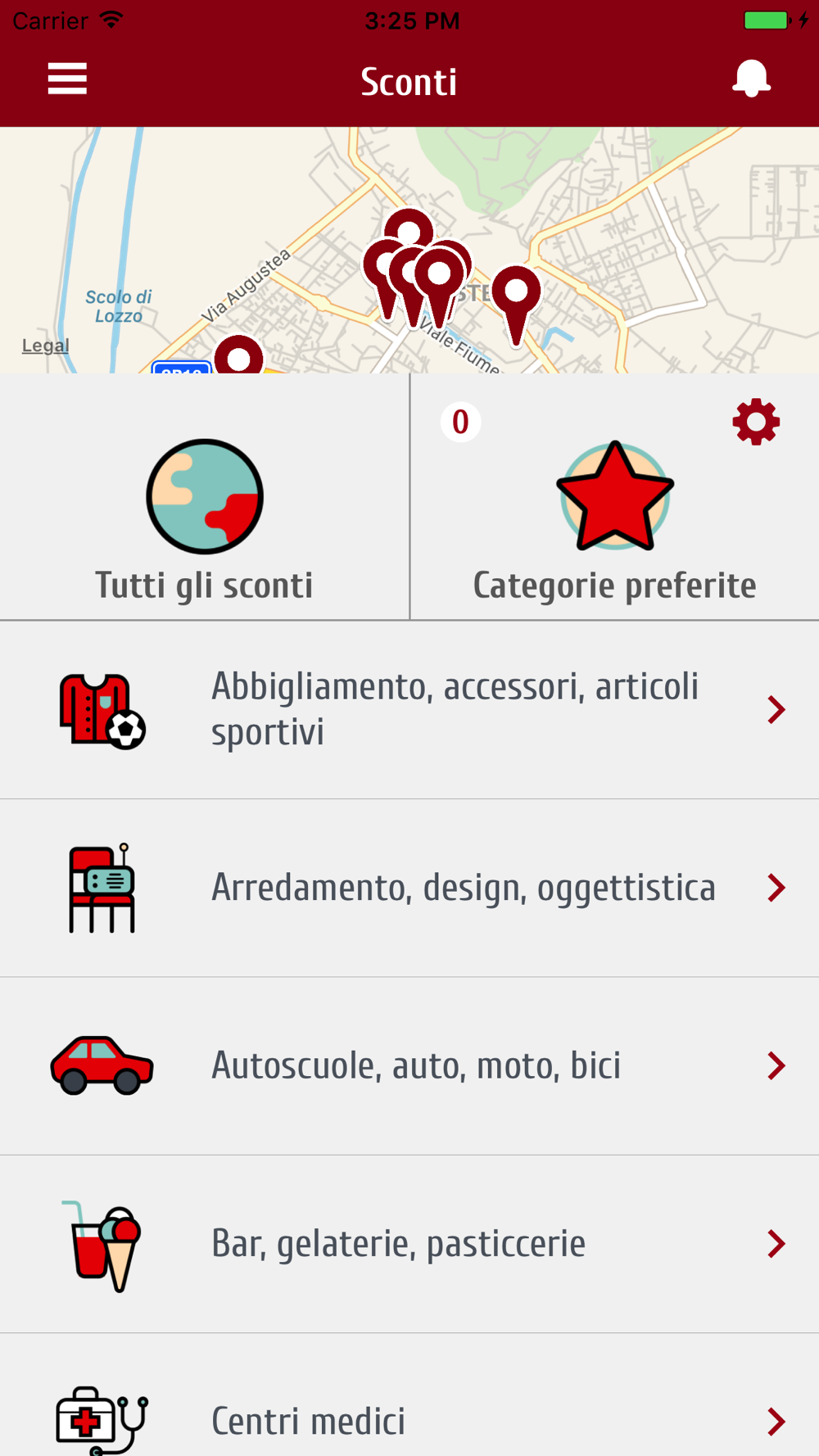Go to Centri medici category

[x=409, y=1420]
